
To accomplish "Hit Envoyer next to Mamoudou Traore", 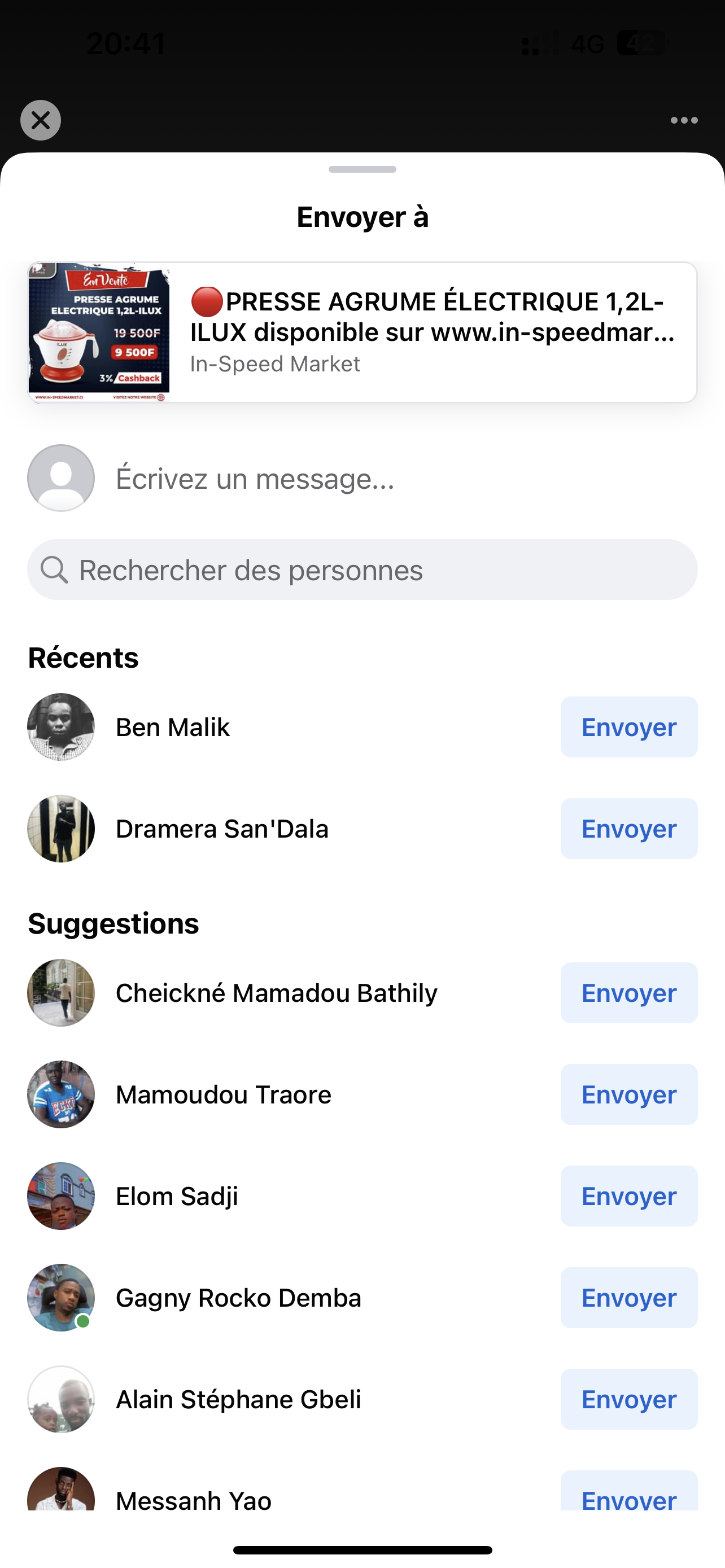I will pyautogui.click(x=628, y=1094).
